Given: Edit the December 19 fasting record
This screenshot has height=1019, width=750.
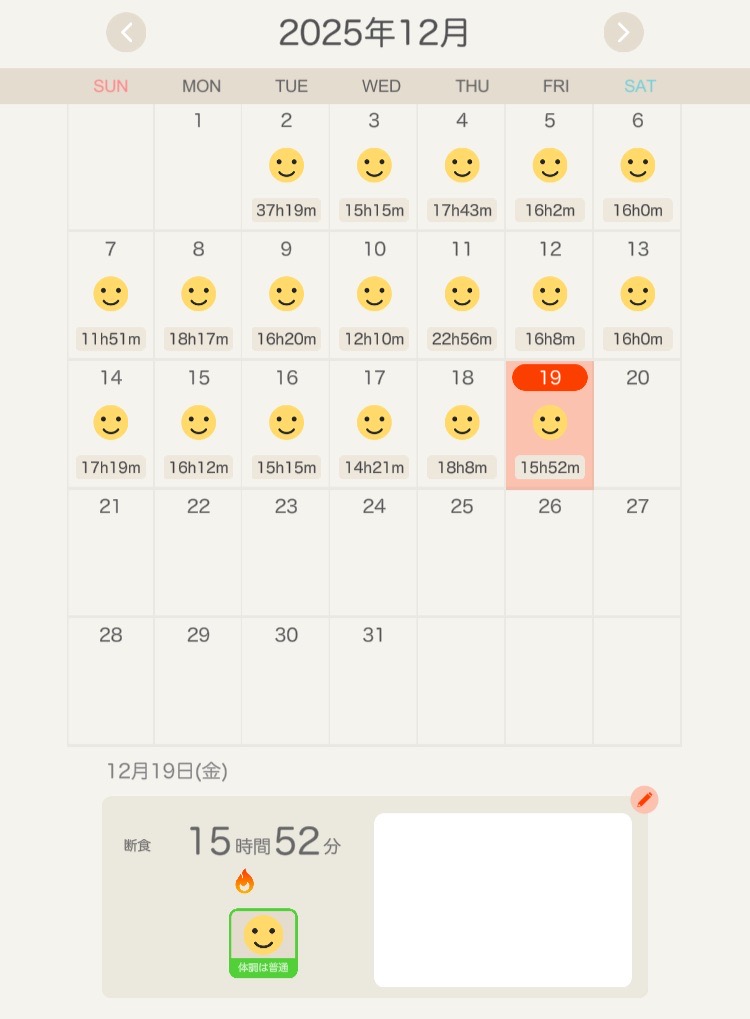Looking at the screenshot, I should pyautogui.click(x=644, y=799).
